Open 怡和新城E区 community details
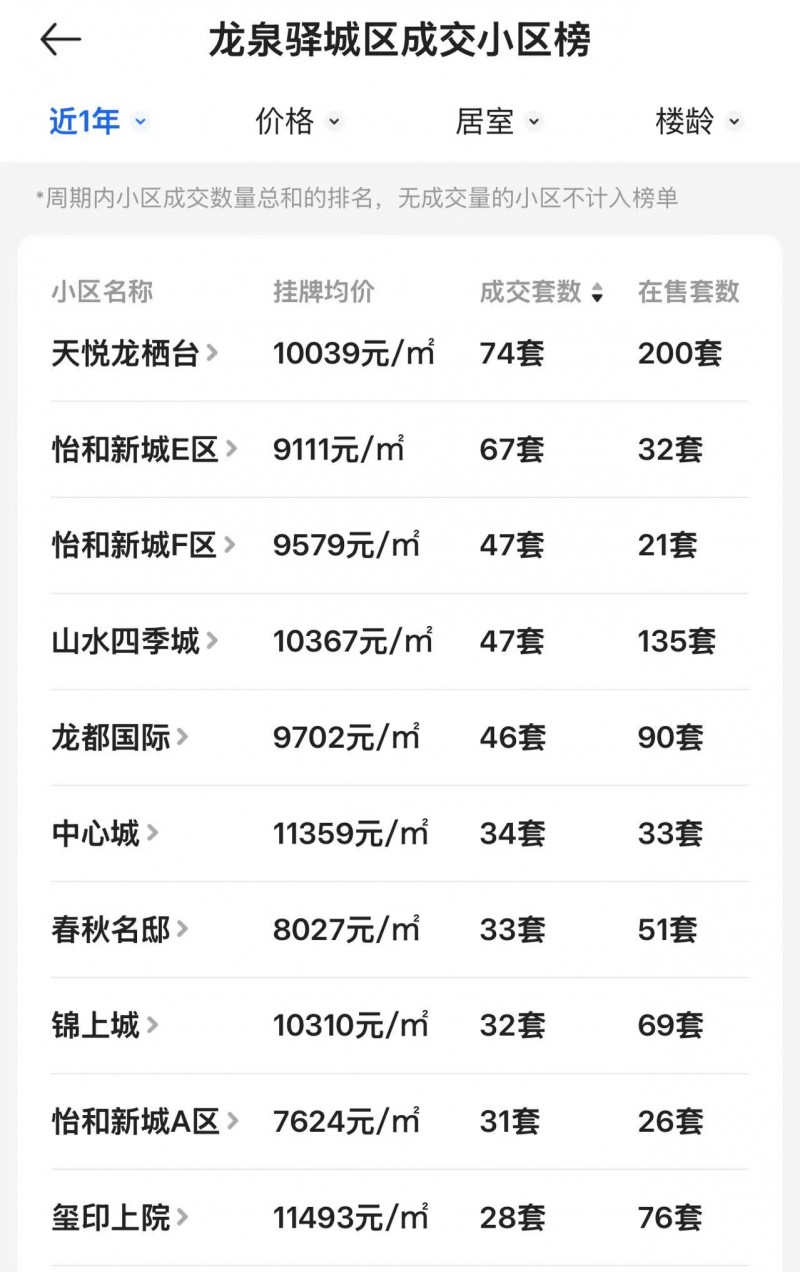Image resolution: width=800 pixels, height=1272 pixels. 144,450
